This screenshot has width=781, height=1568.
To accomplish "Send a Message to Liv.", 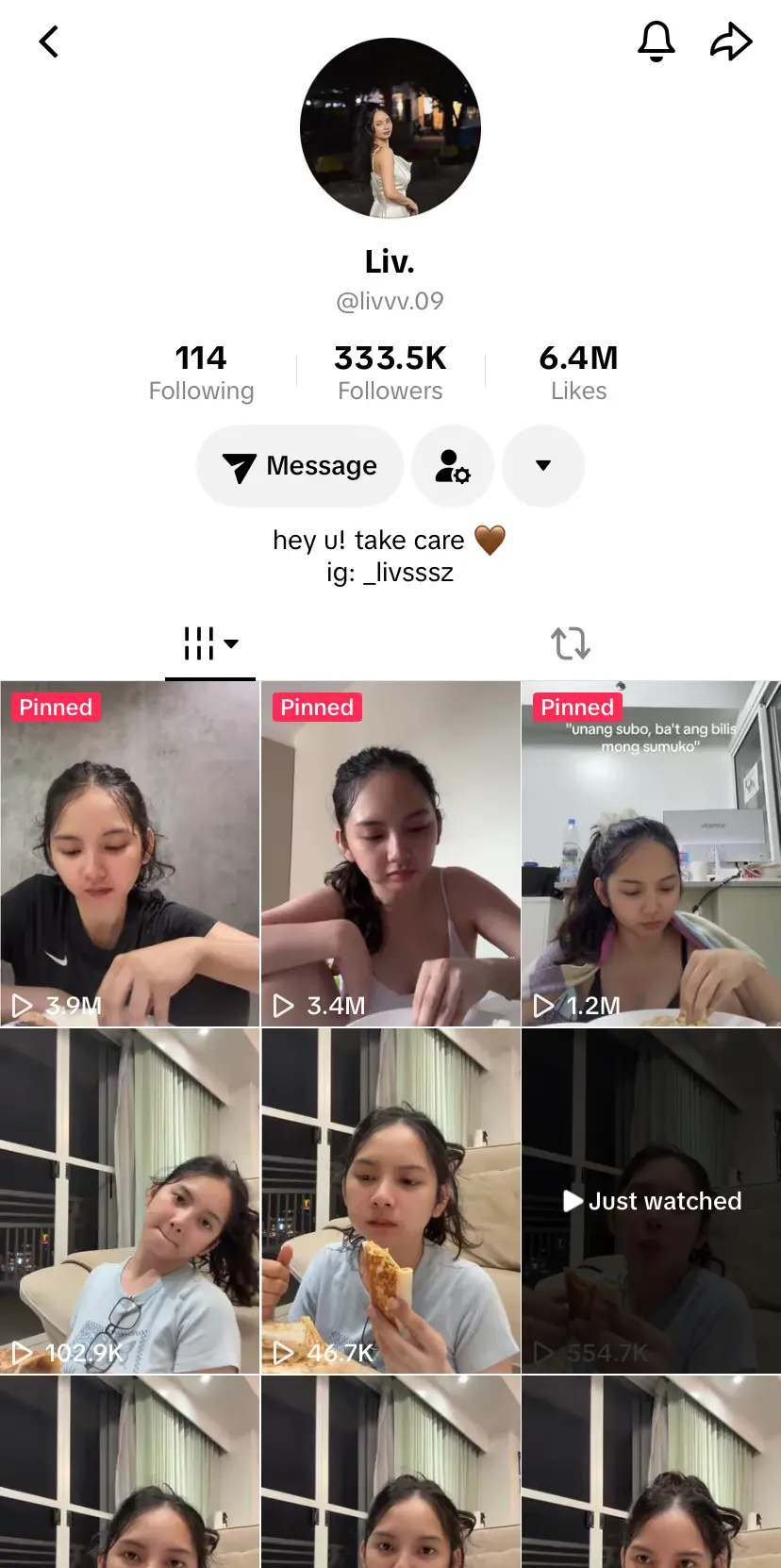I will 300,466.
